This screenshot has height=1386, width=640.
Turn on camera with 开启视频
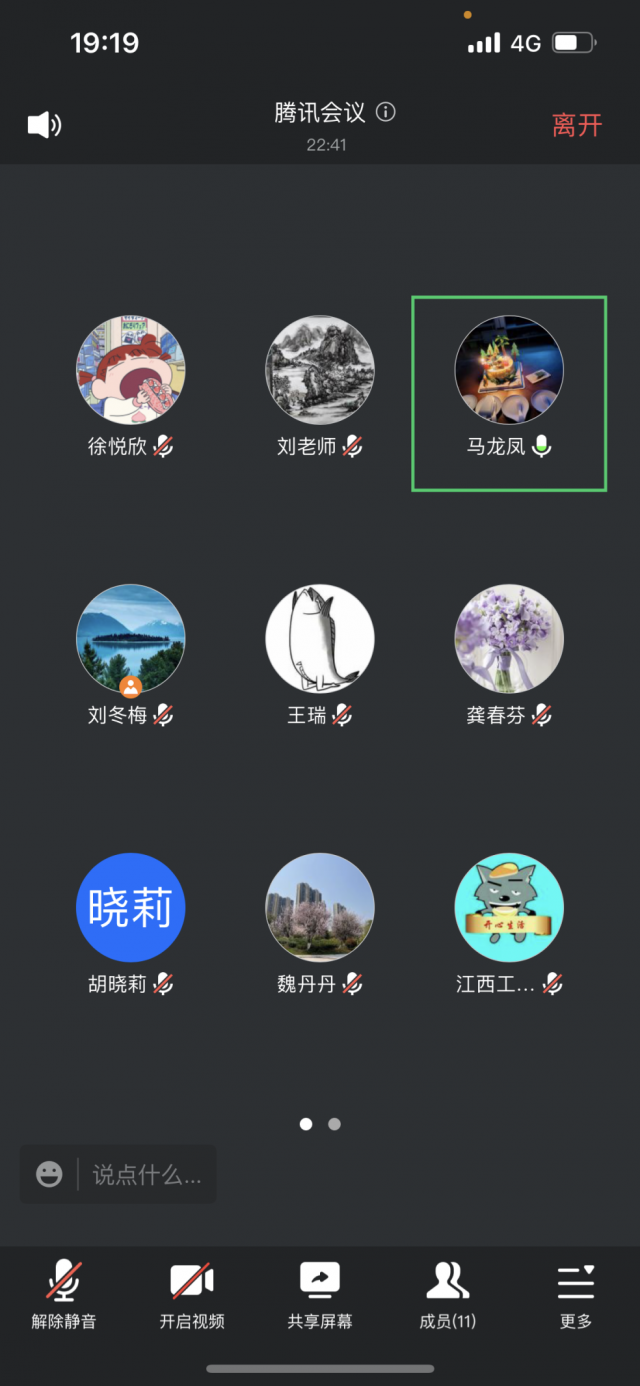tap(192, 1294)
